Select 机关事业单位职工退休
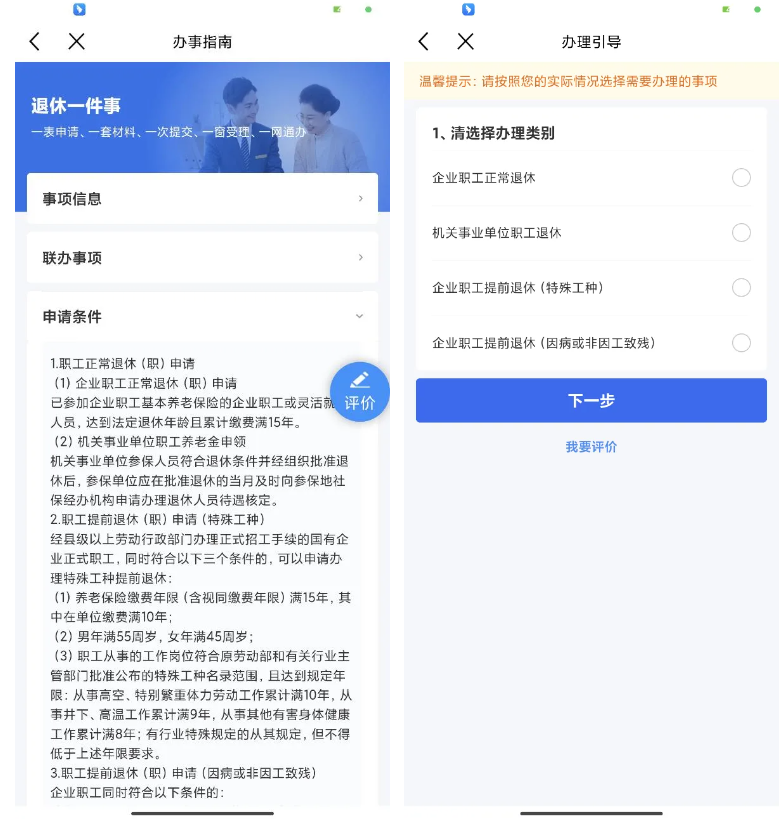Image resolution: width=780 pixels, height=819 pixels. 740,233
